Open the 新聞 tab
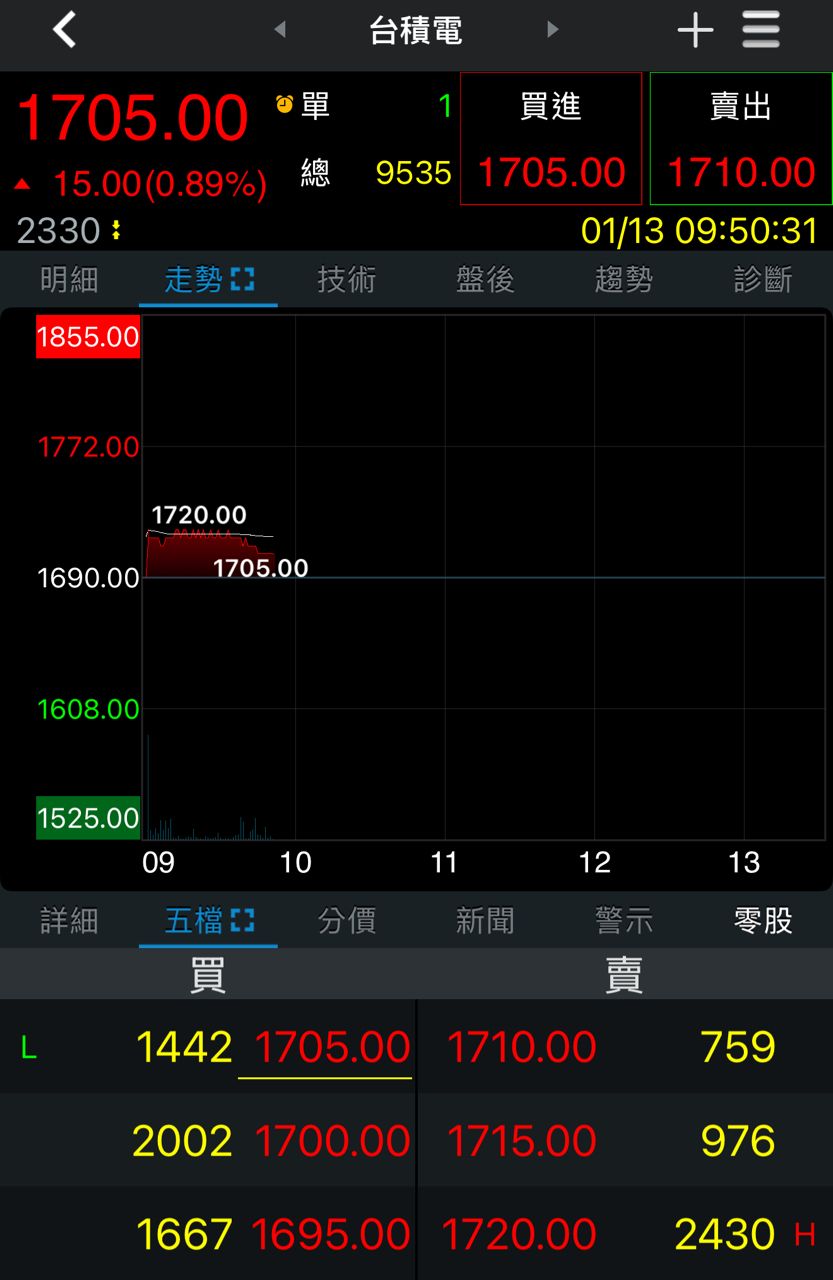This screenshot has width=833, height=1280. [x=485, y=920]
